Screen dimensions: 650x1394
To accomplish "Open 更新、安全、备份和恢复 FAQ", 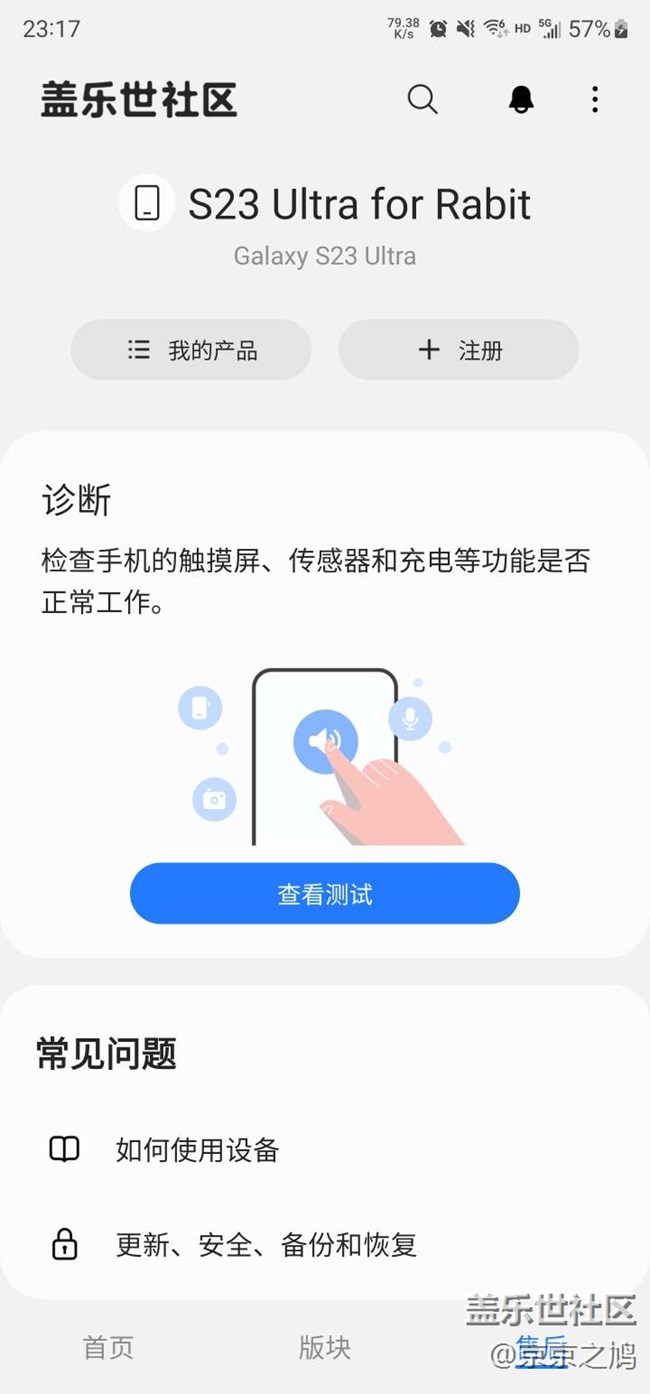I will (x=265, y=1245).
